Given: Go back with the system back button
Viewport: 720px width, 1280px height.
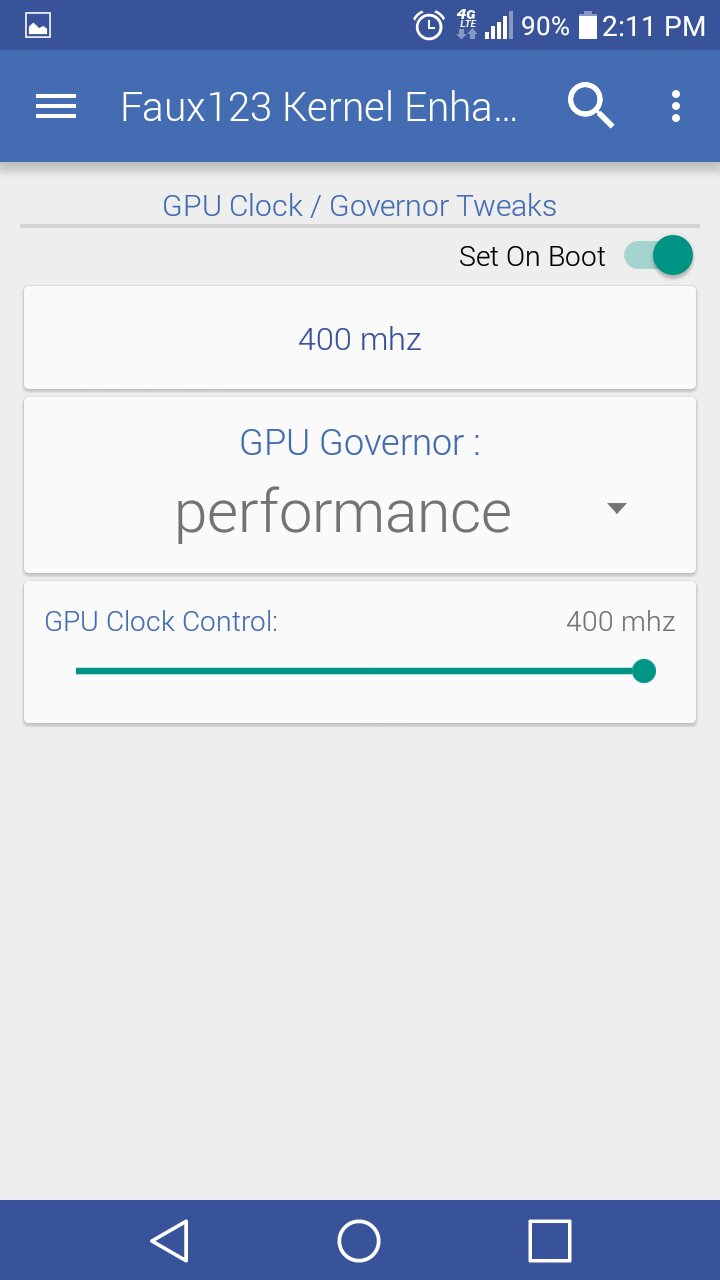Looking at the screenshot, I should pyautogui.click(x=170, y=1241).
